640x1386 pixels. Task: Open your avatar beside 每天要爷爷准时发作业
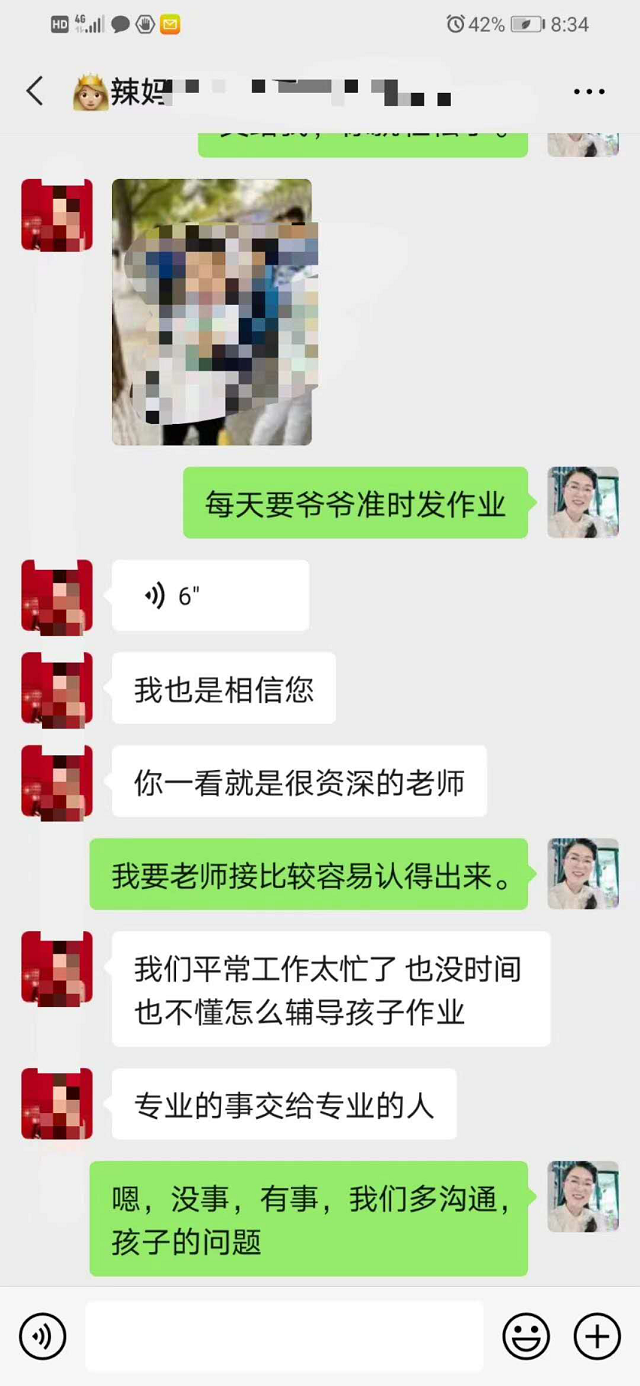tap(583, 502)
